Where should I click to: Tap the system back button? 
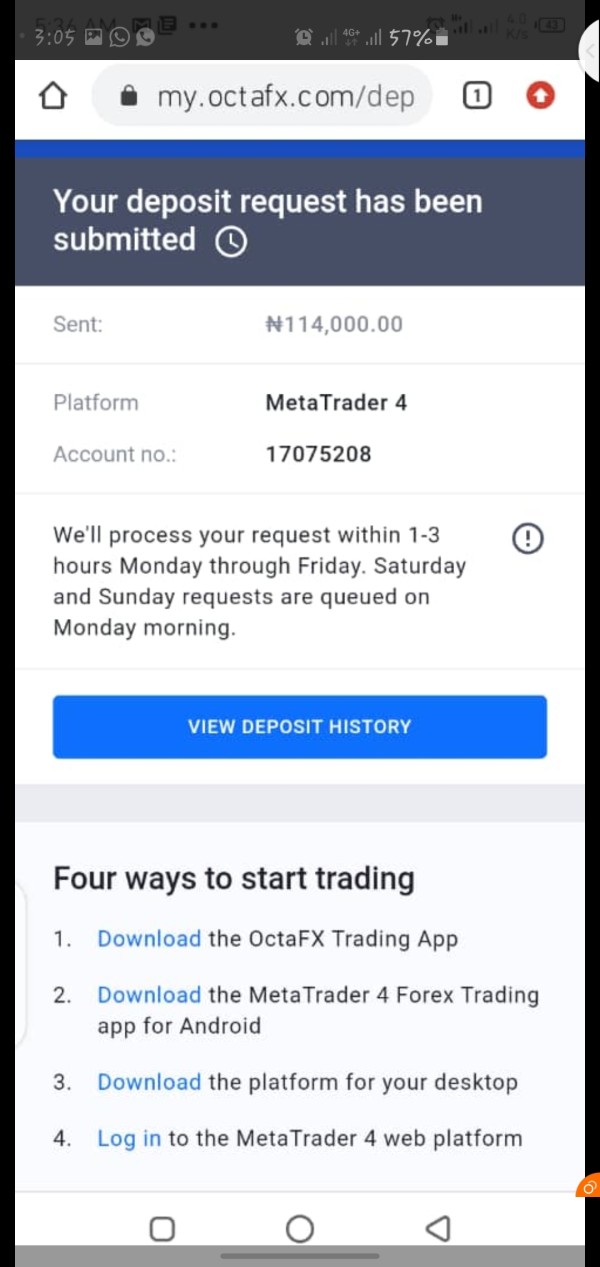(x=438, y=1228)
